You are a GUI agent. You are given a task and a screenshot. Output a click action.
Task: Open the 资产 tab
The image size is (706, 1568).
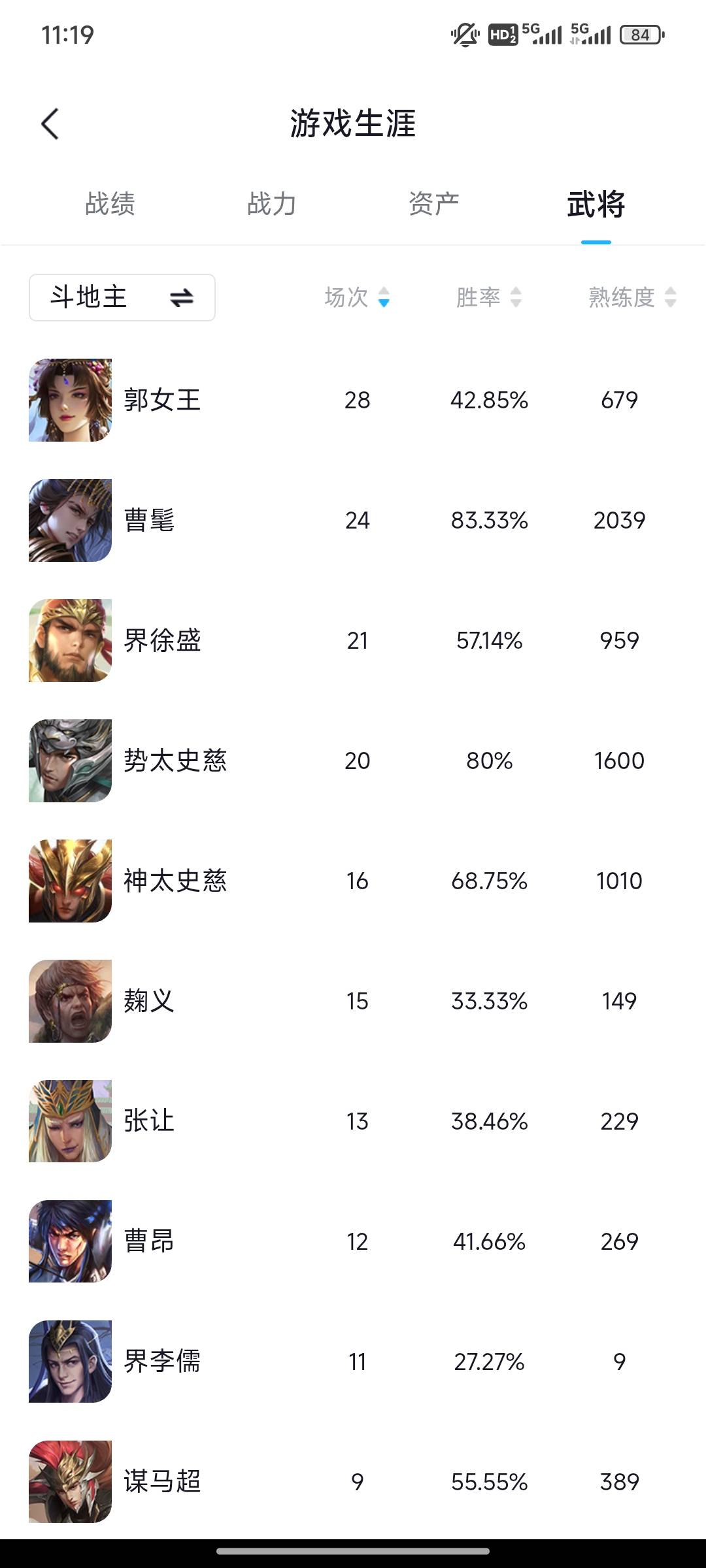[x=434, y=204]
